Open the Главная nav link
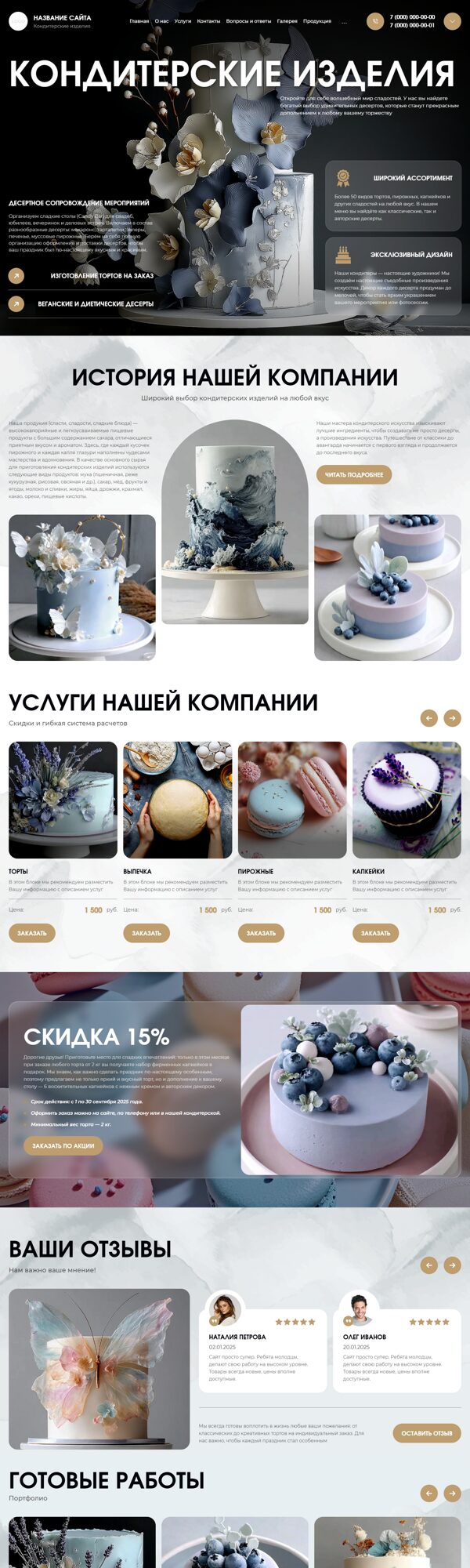The width and height of the screenshot is (470, 1568). coord(139,21)
